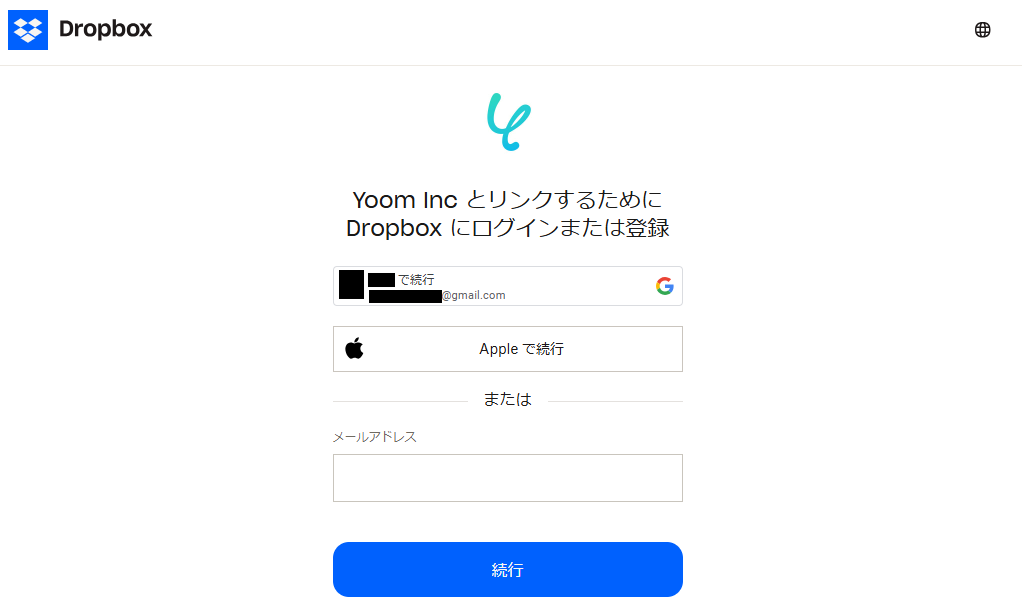The height and width of the screenshot is (611, 1022).
Task: Tap Apple で続行 button
Action: (507, 349)
